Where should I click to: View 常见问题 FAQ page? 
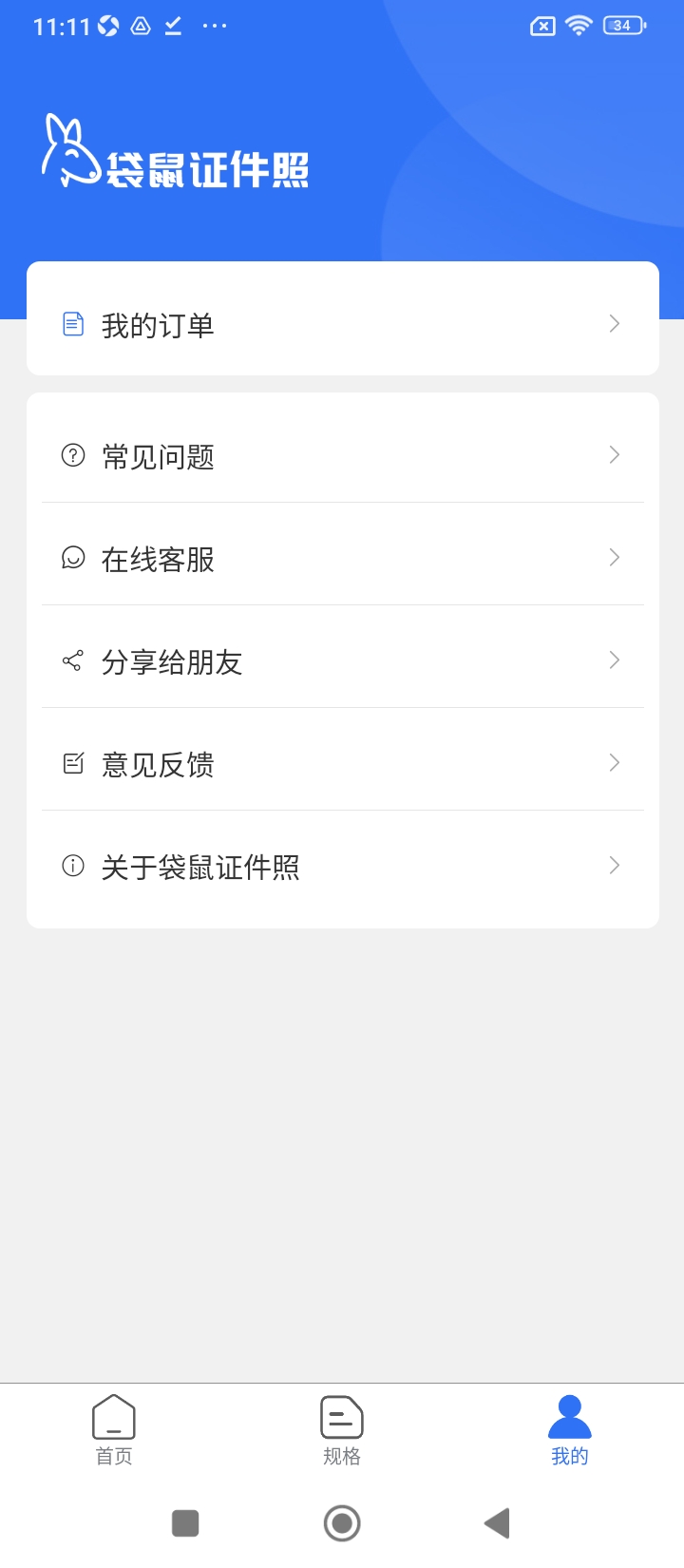(x=342, y=456)
